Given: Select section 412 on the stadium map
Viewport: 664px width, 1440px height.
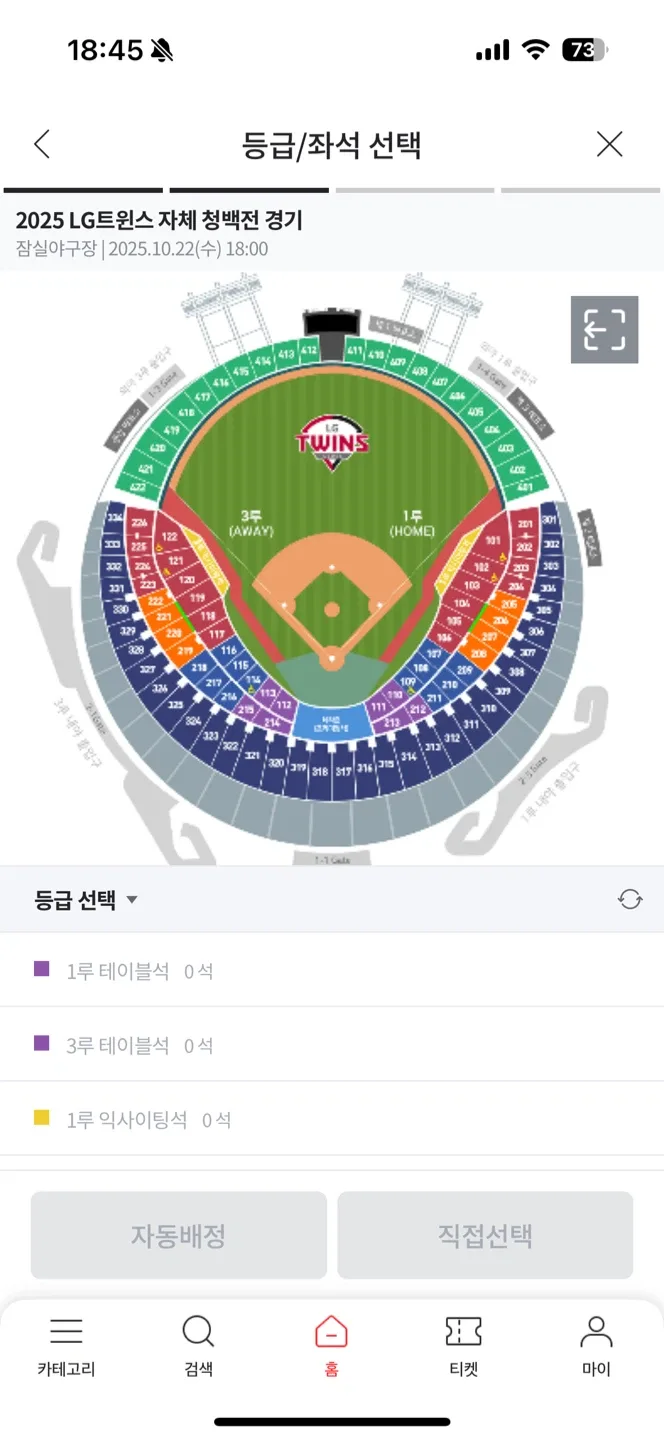Looking at the screenshot, I should coord(308,351).
